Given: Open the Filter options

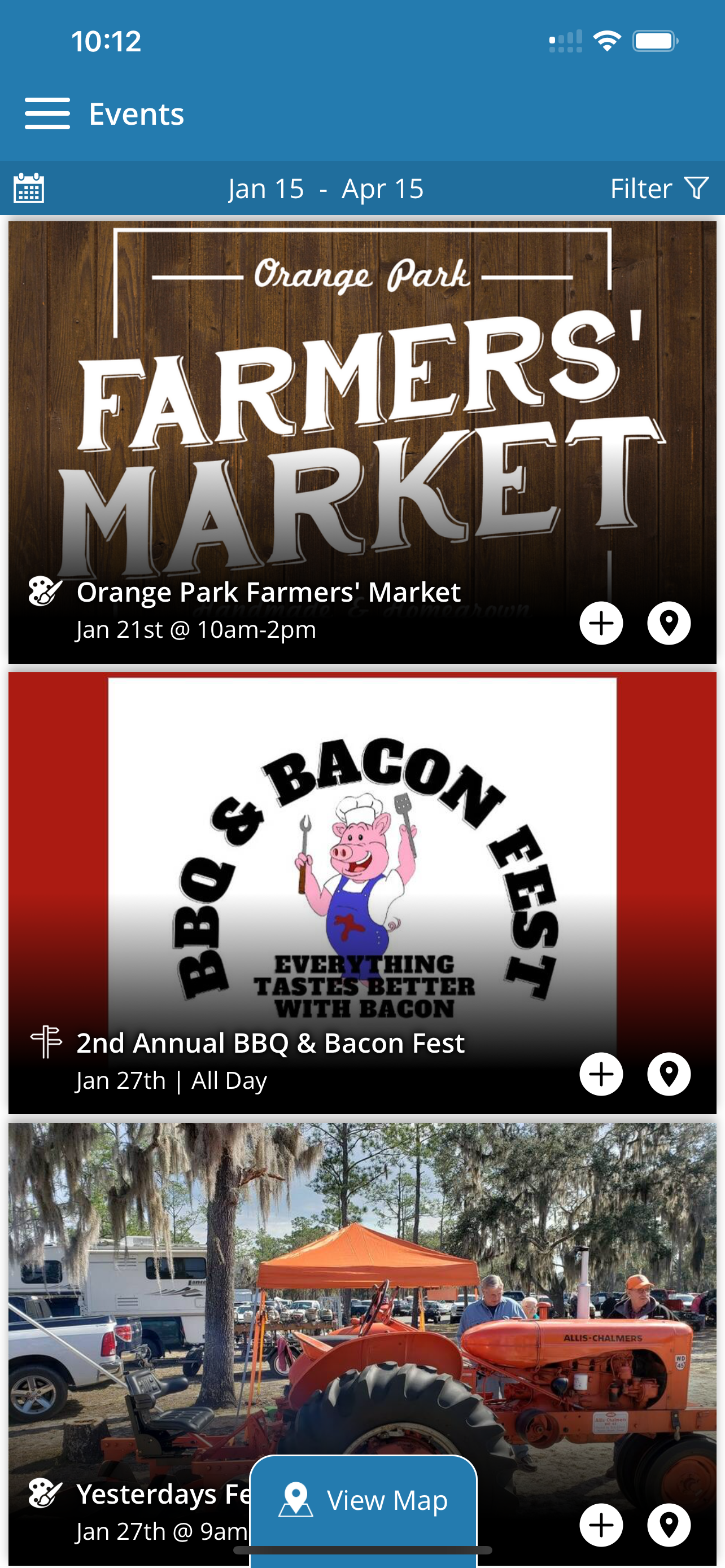Looking at the screenshot, I should pyautogui.click(x=658, y=189).
